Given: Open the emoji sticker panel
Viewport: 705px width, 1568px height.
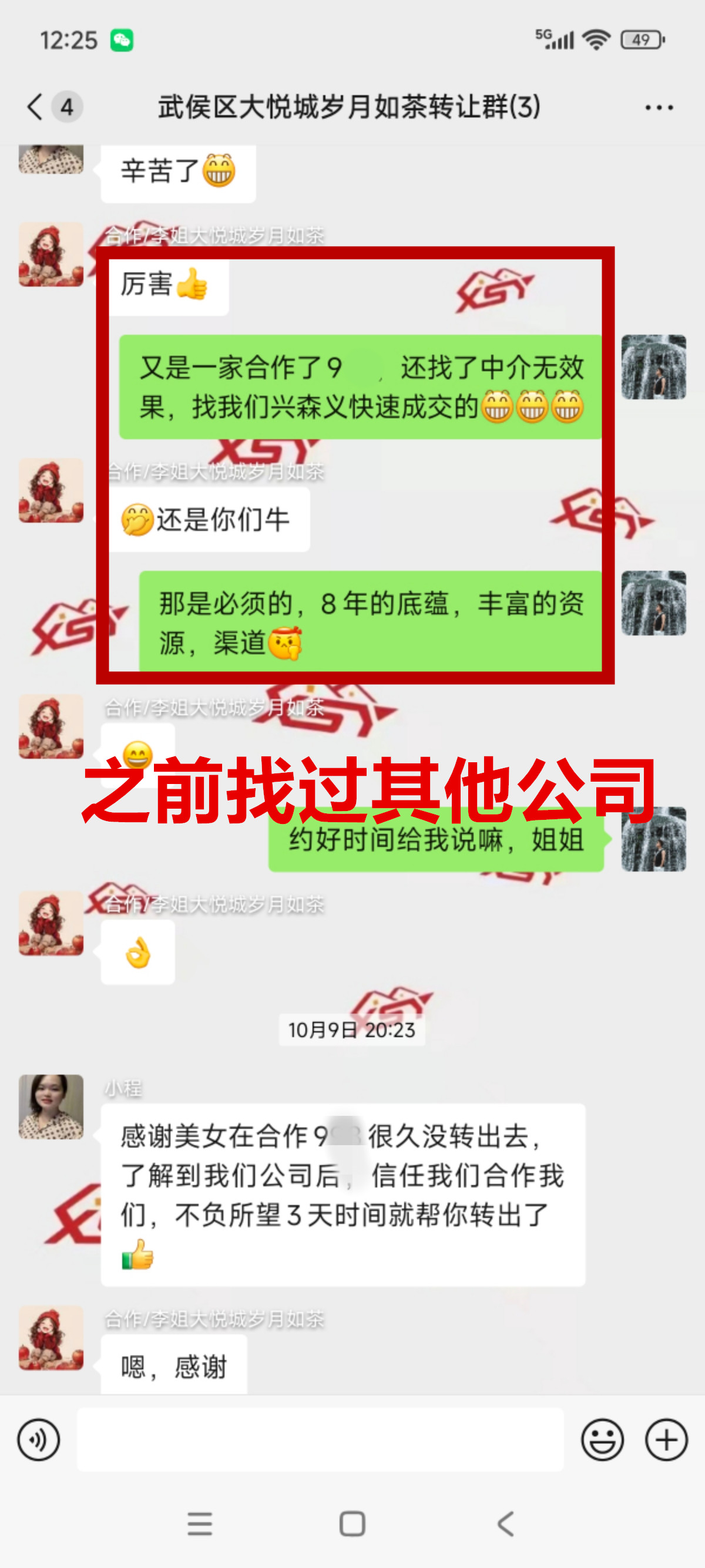Looking at the screenshot, I should (602, 1439).
